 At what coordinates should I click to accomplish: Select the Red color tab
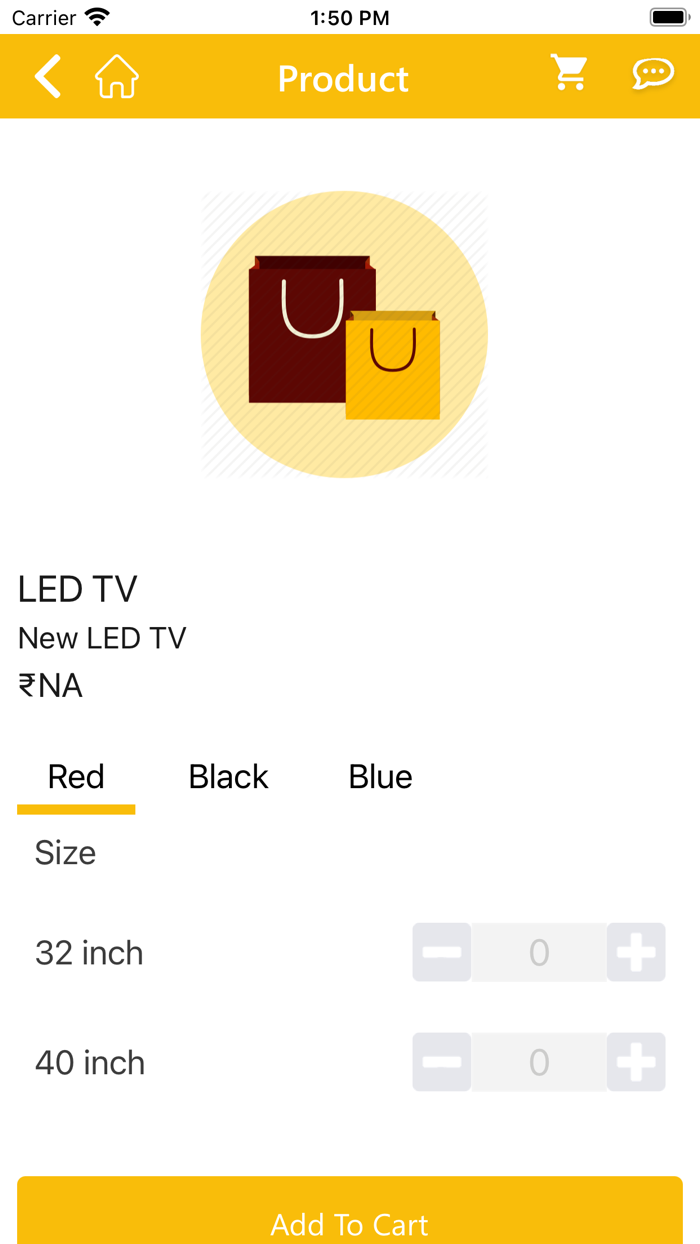tap(76, 777)
